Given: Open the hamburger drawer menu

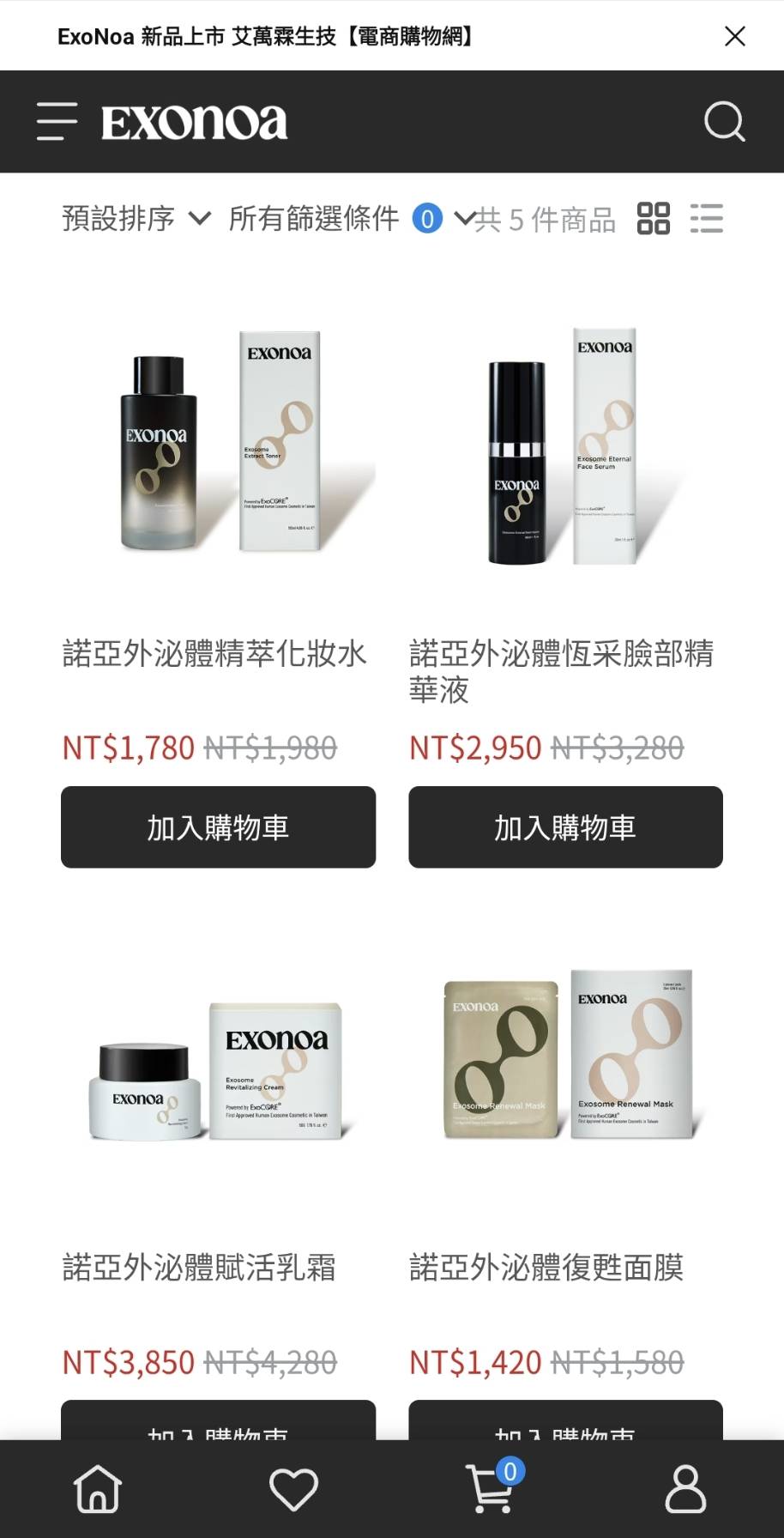Looking at the screenshot, I should pyautogui.click(x=57, y=121).
